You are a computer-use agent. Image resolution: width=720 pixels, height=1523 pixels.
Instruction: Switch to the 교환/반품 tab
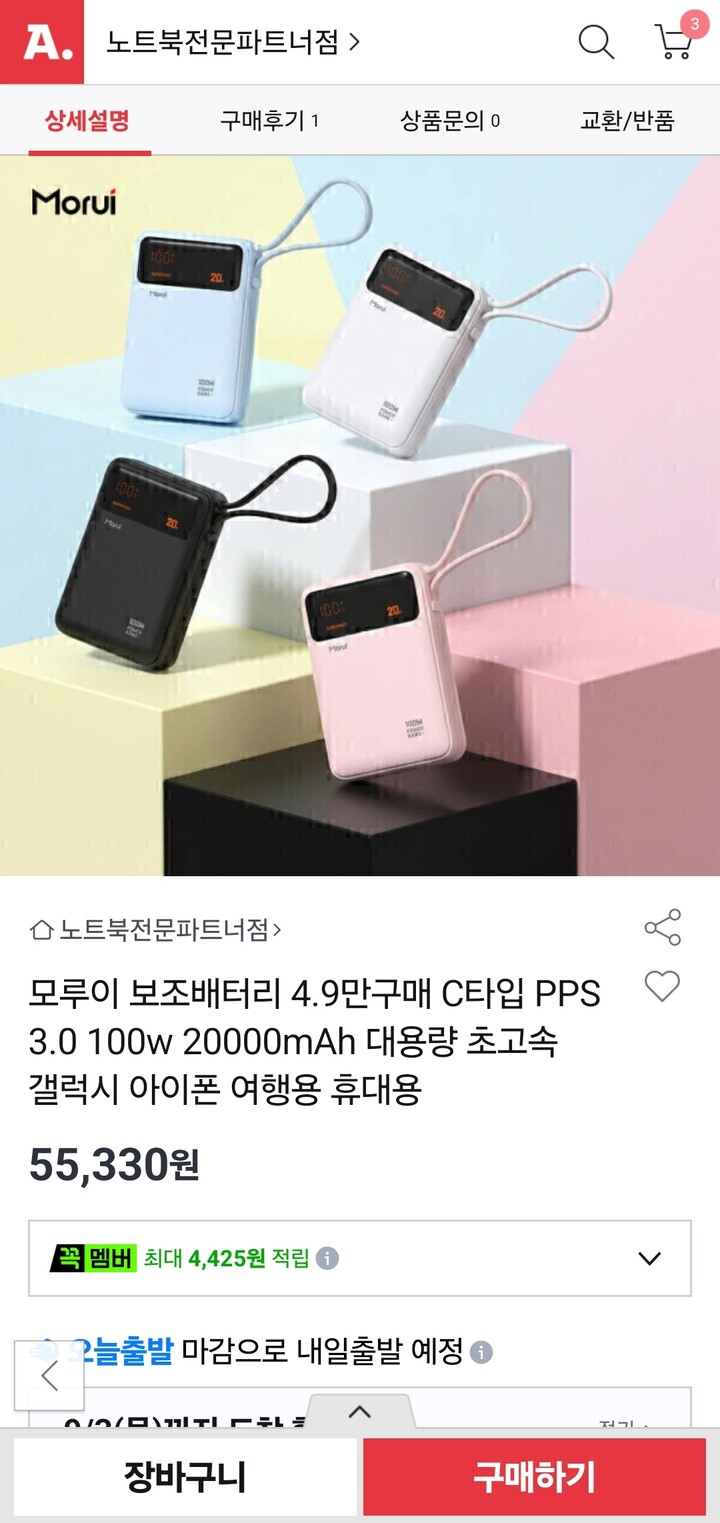click(627, 121)
